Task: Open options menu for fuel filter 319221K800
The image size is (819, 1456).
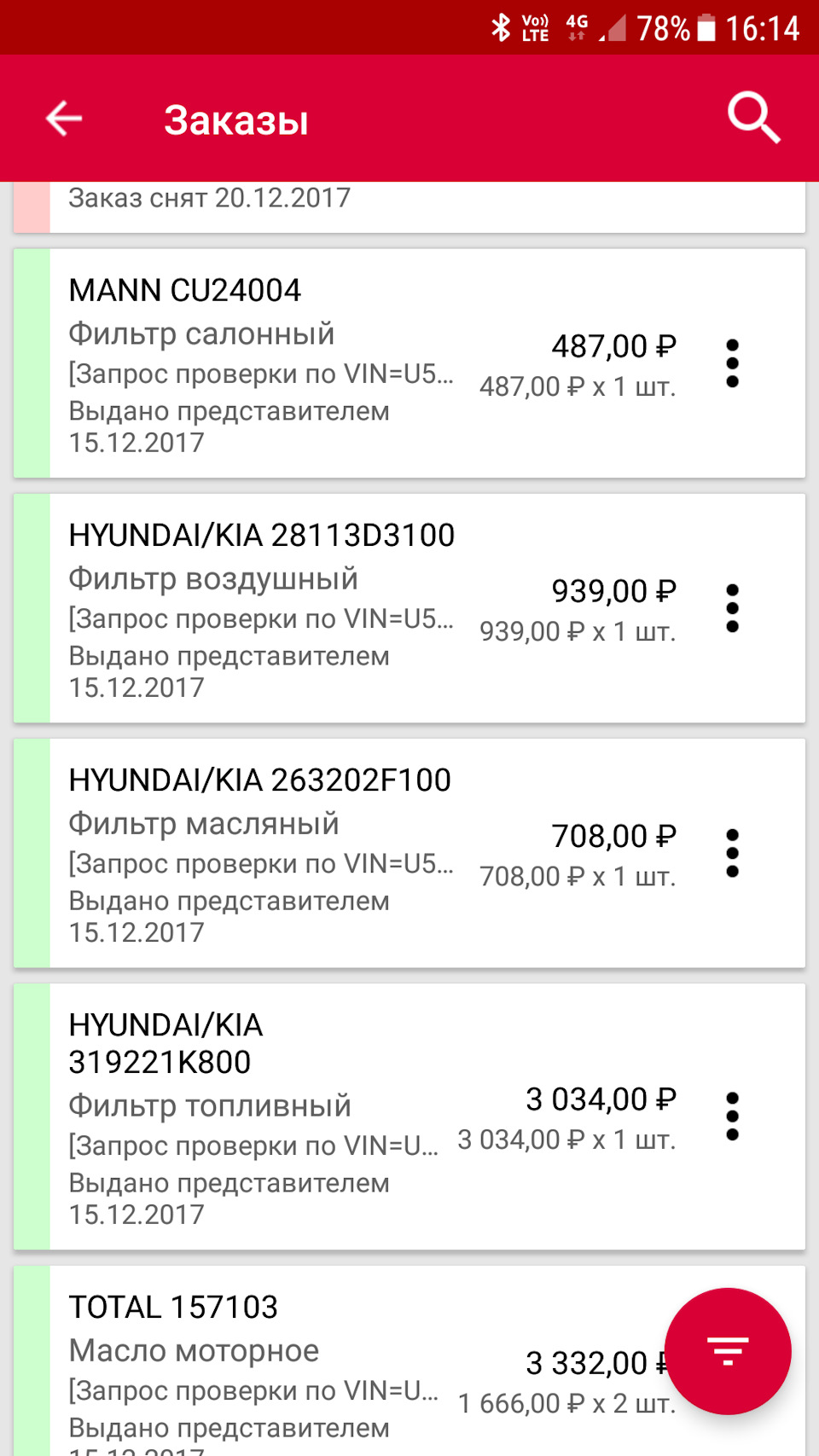Action: pos(733,1117)
